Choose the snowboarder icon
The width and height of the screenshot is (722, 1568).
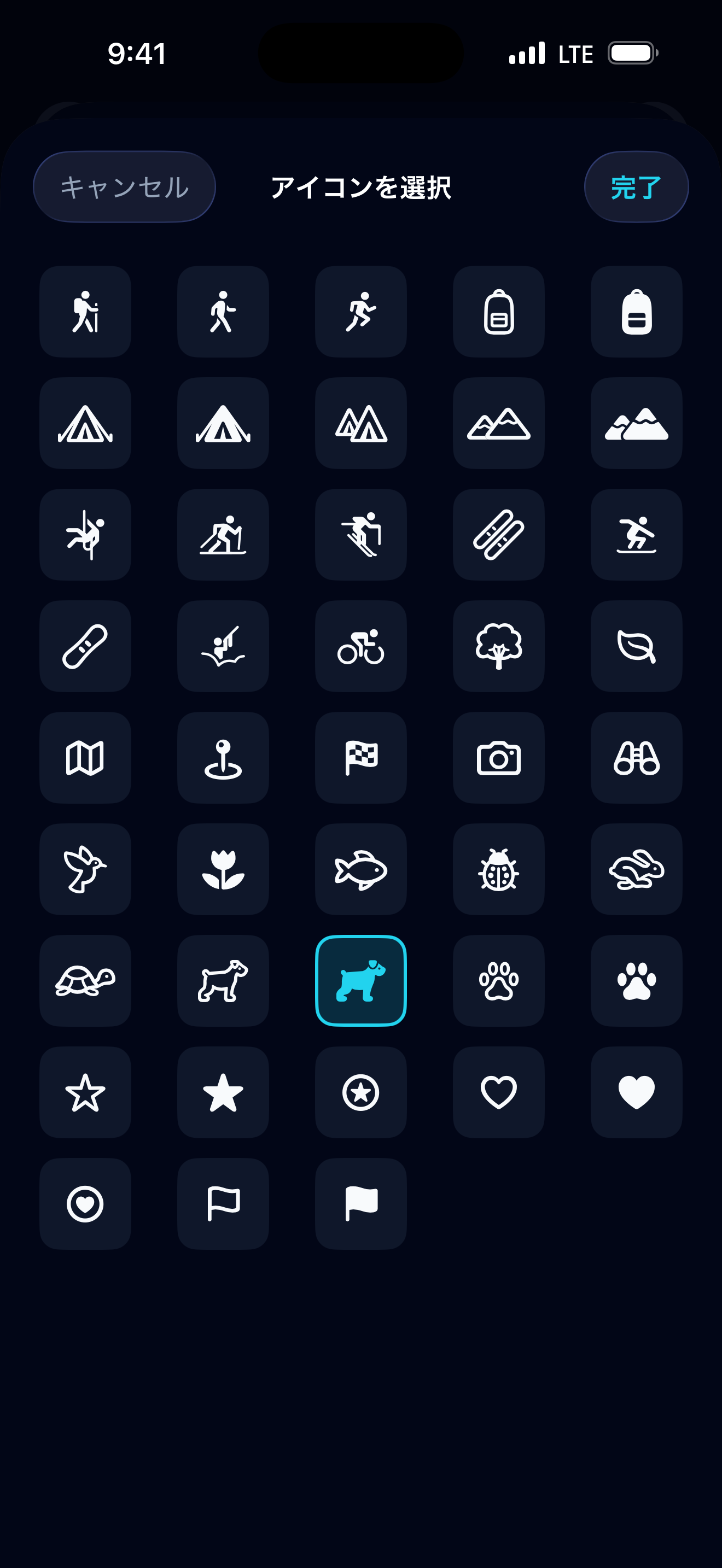(x=636, y=535)
